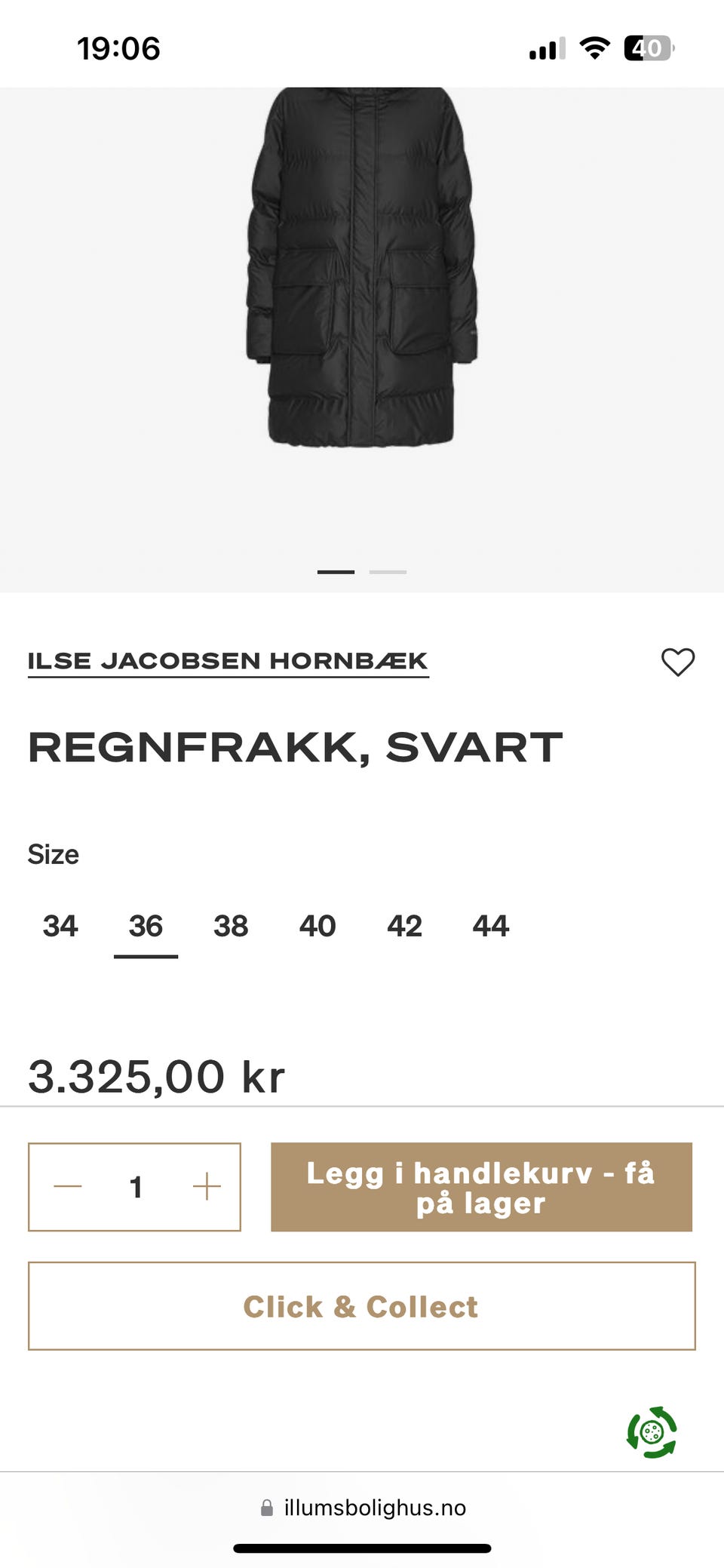Screen dimensions: 724x1568
Task: Choose Click & Collect
Action: click(361, 1306)
